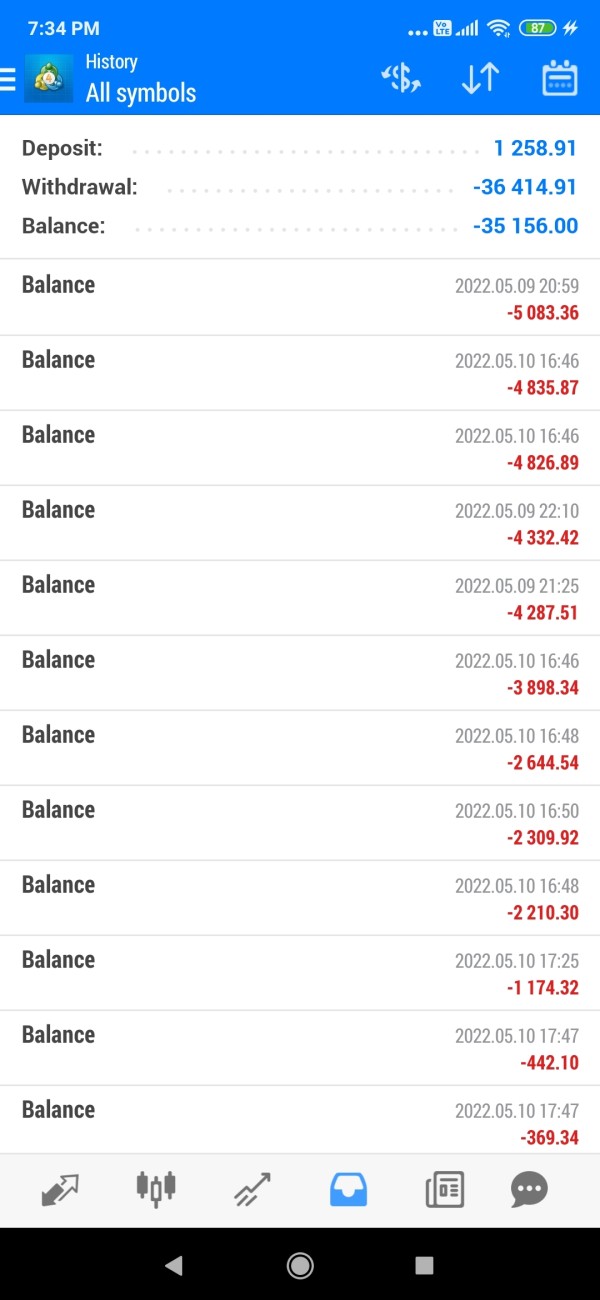Screen dimensions: 600x1300
Task: Open the calendar date range picker
Action: [559, 79]
